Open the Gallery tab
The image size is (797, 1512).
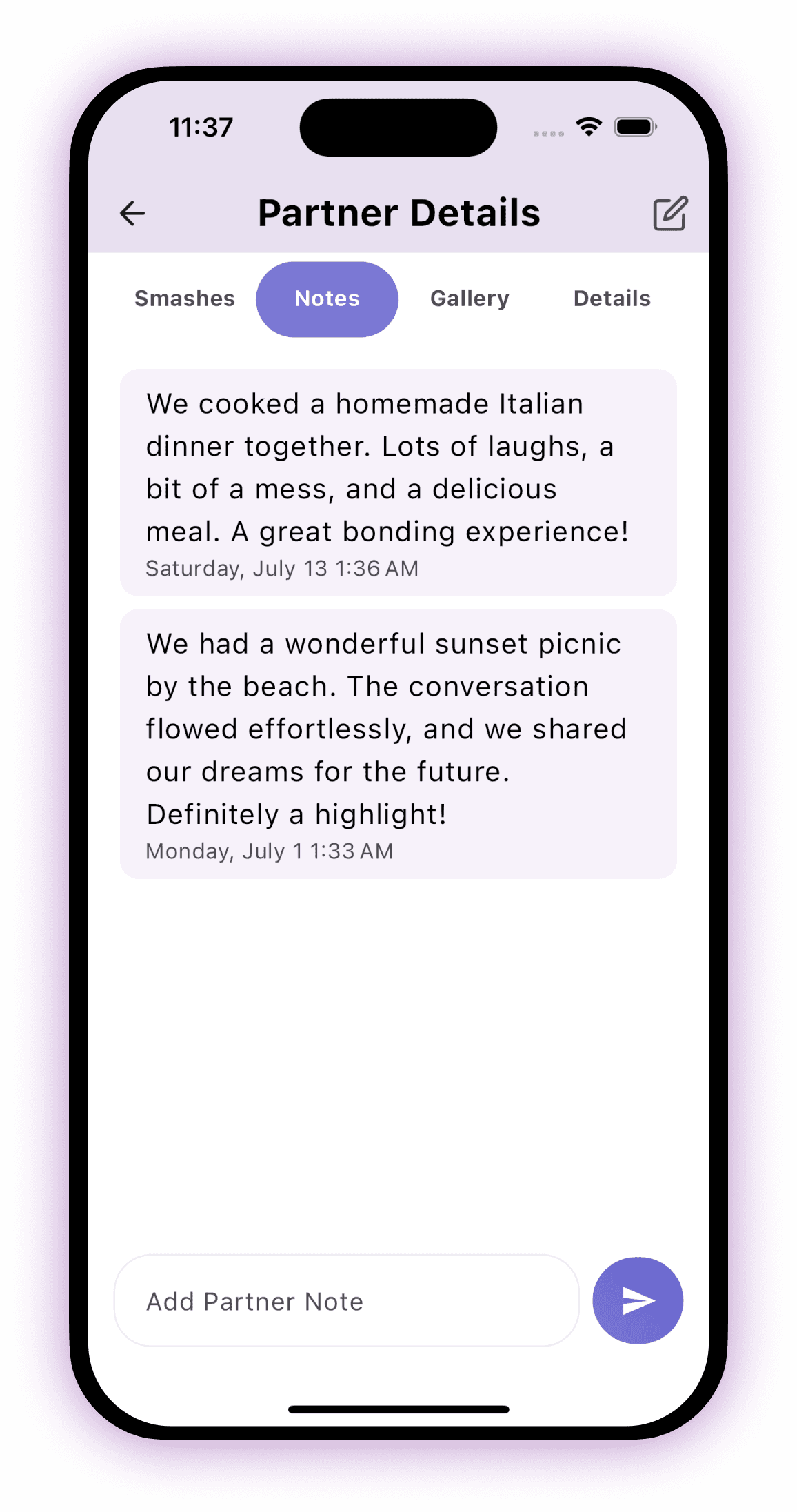click(x=470, y=299)
